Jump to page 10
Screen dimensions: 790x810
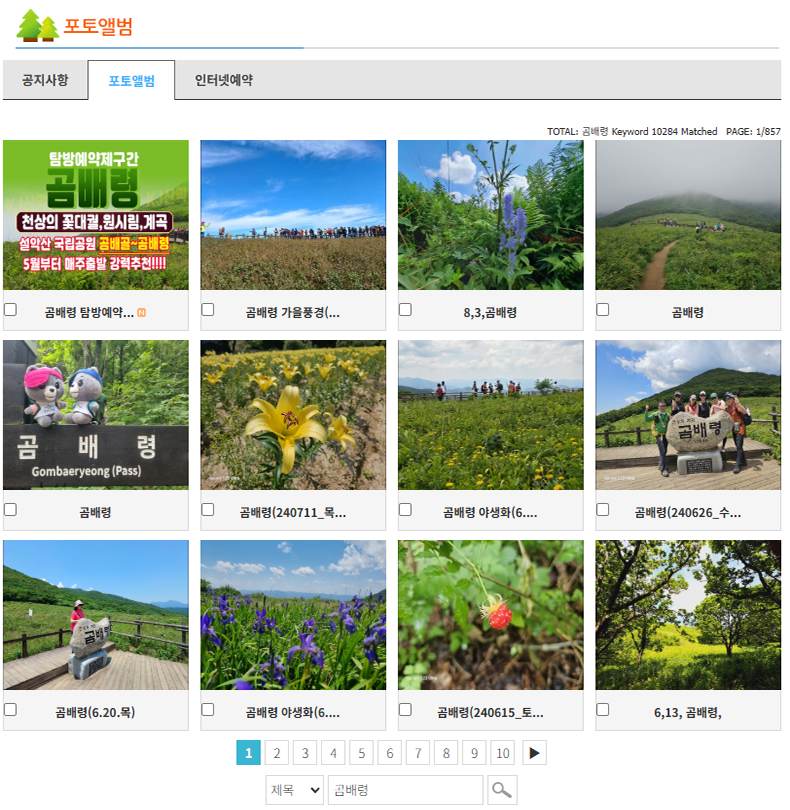pos(502,753)
